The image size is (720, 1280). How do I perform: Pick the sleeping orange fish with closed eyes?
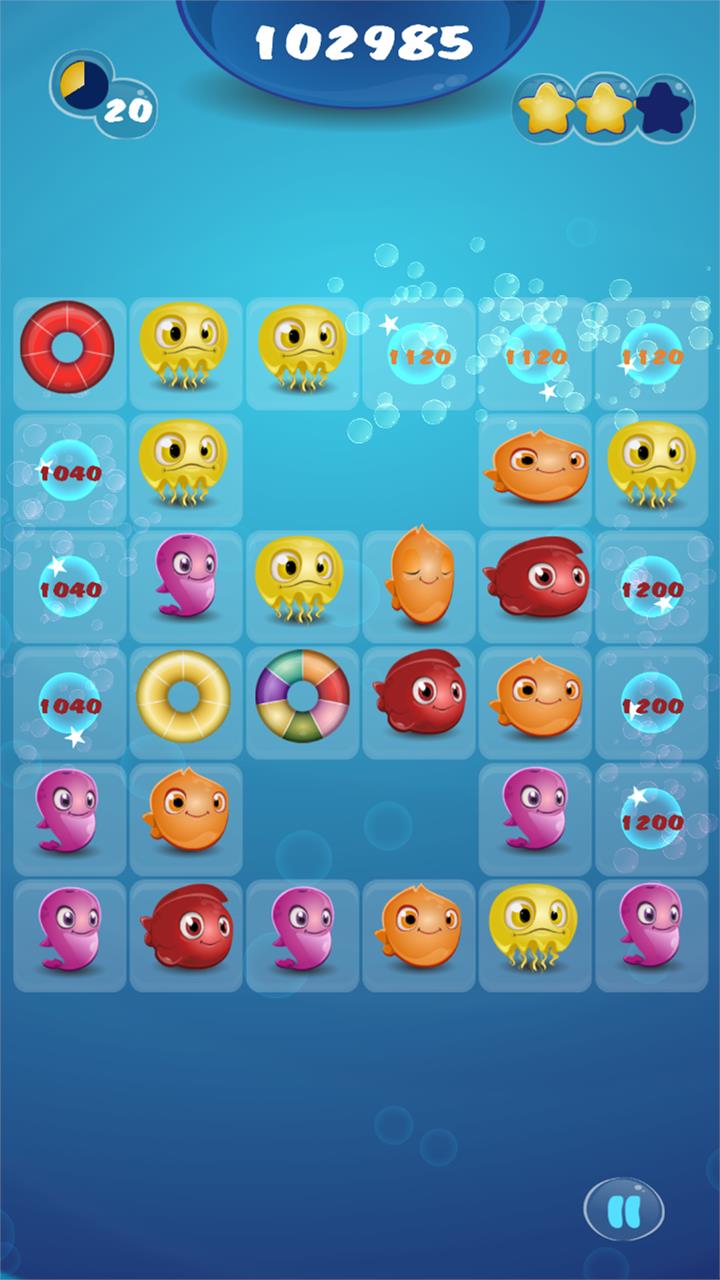point(420,578)
